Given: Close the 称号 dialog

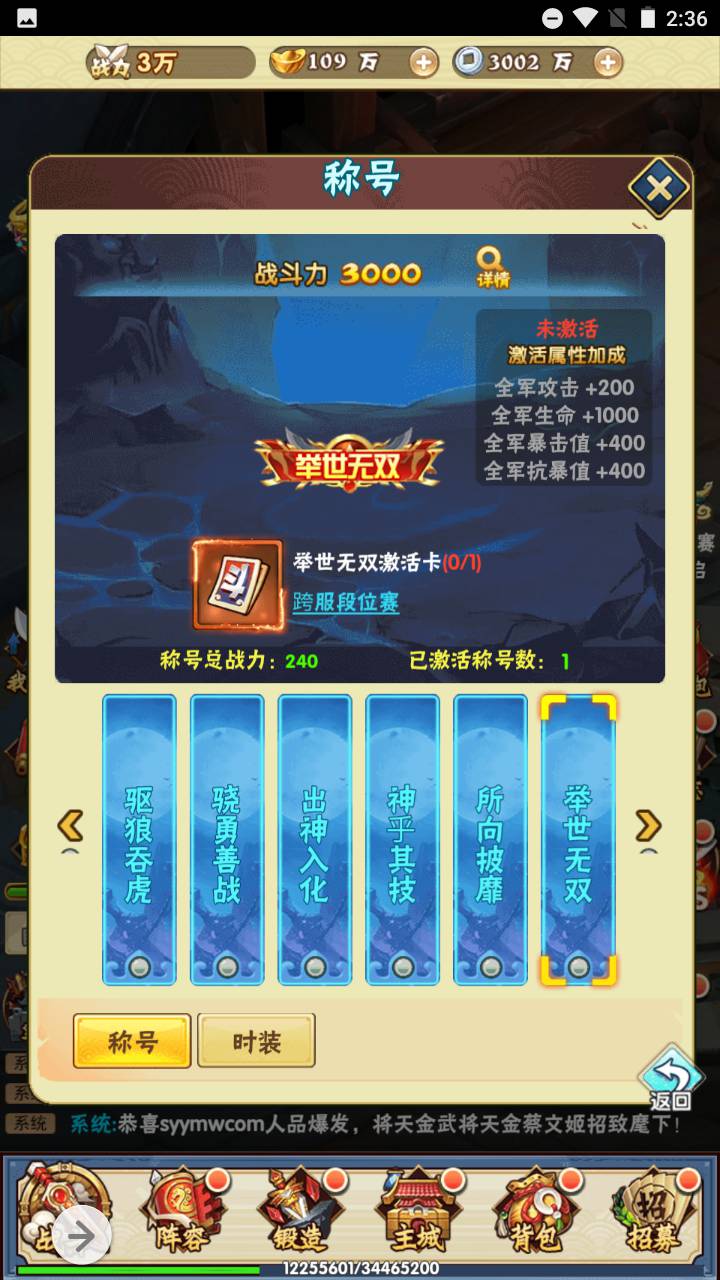Looking at the screenshot, I should (x=657, y=188).
